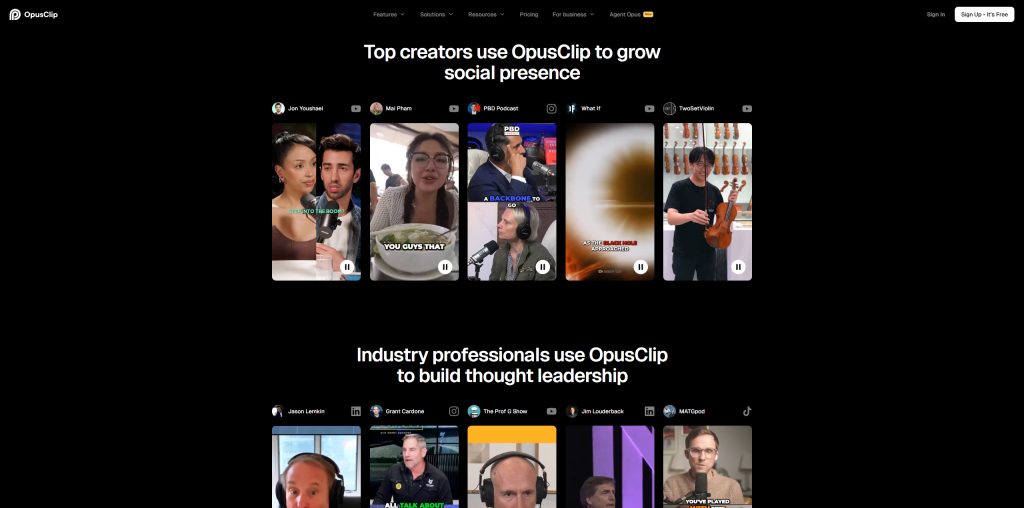The image size is (1024, 508).
Task: Open PBD Podcast's Instagram icon
Action: tap(551, 108)
